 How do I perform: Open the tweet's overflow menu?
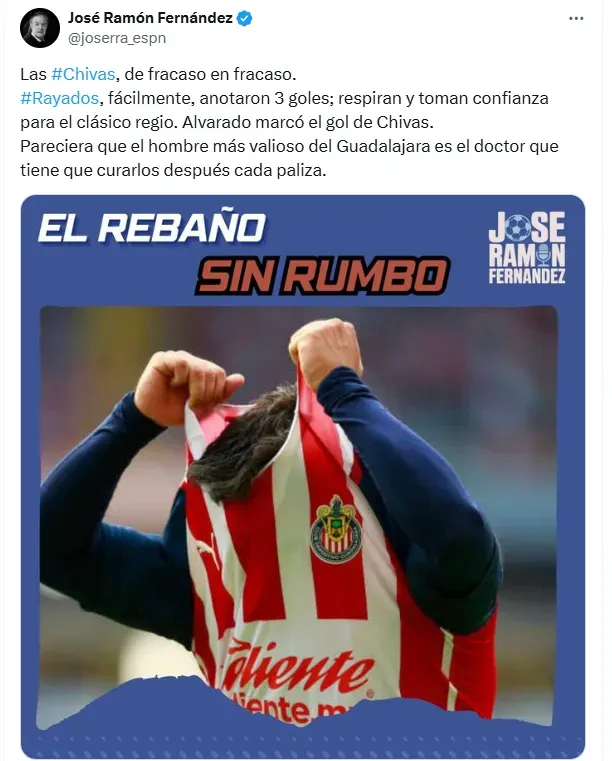pyautogui.click(x=576, y=19)
